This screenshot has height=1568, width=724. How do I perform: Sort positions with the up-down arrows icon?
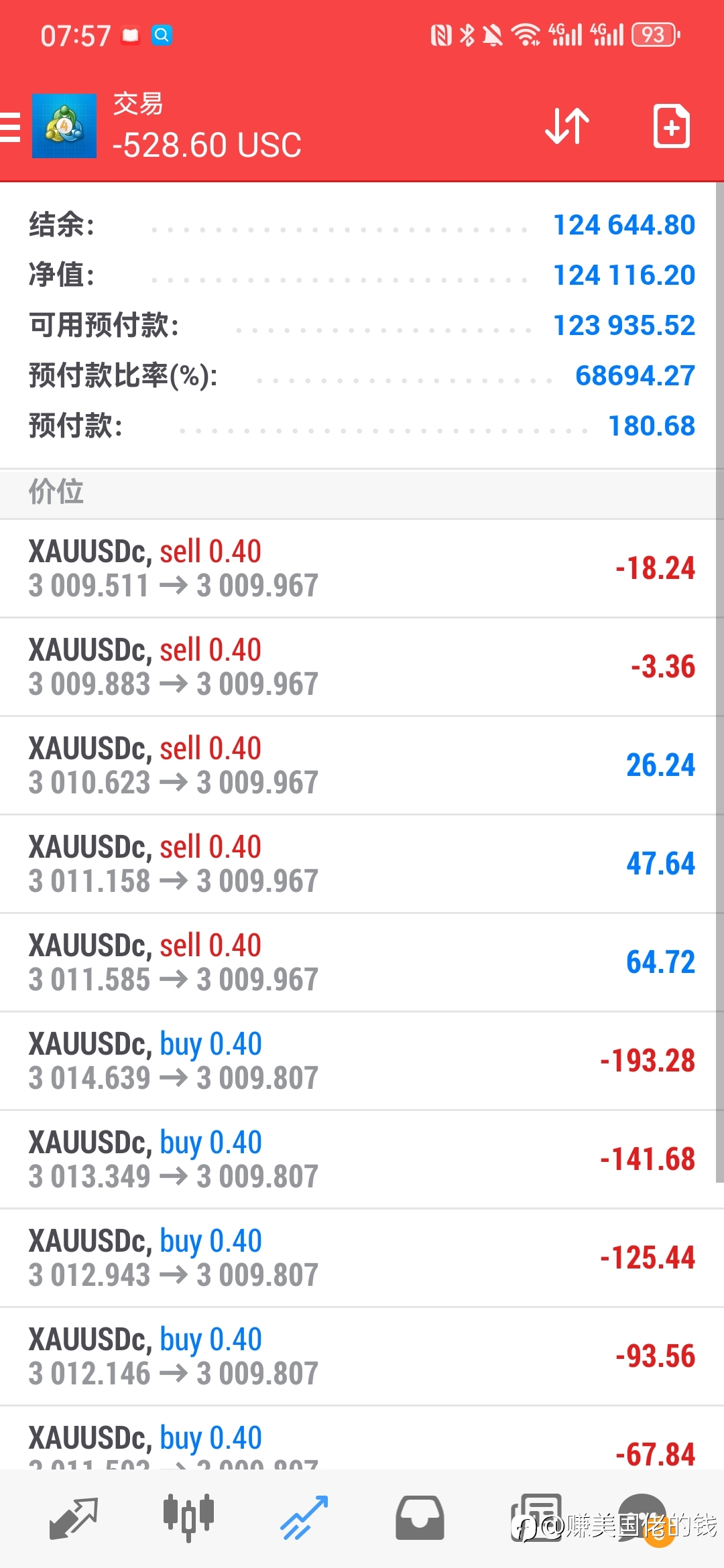567,126
